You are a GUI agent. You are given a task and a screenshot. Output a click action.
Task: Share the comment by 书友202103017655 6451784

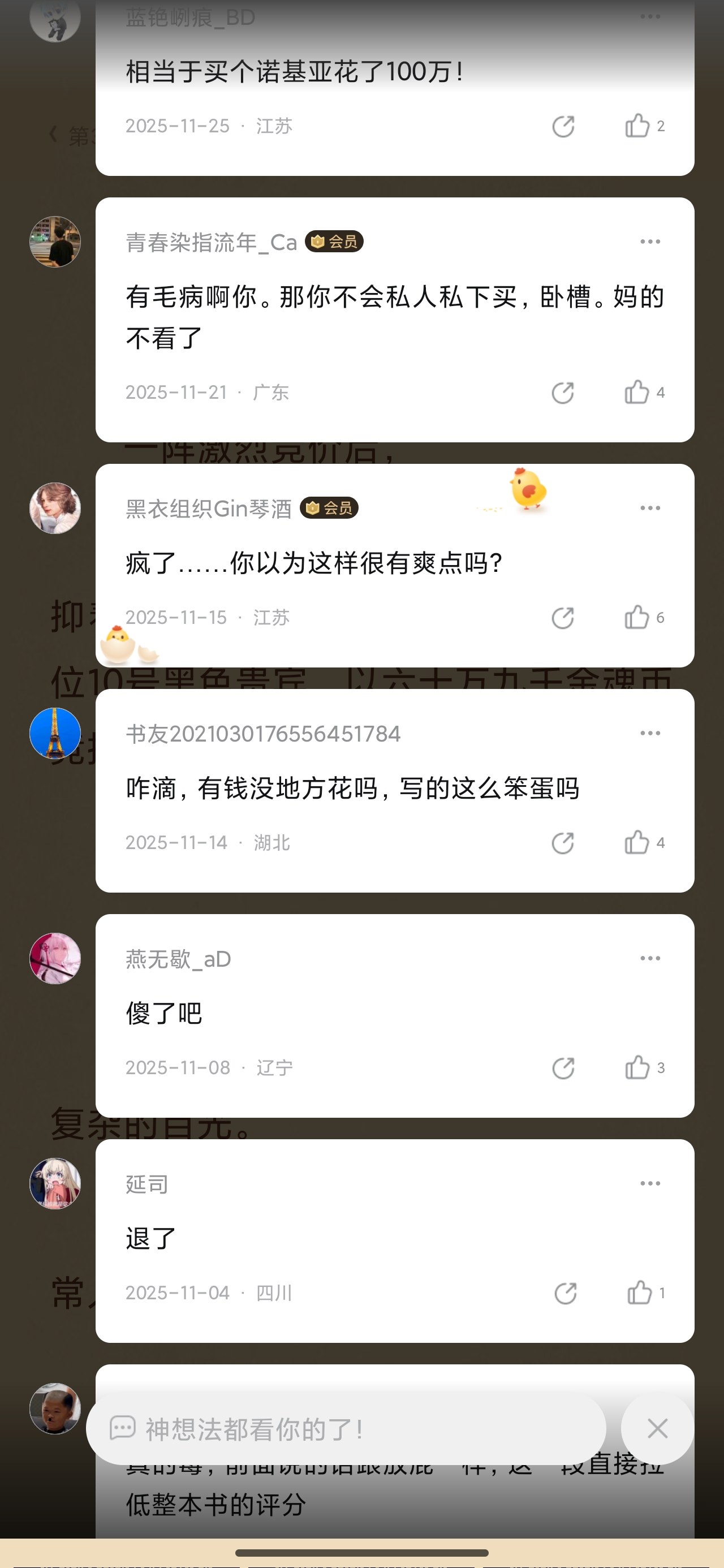coord(563,843)
